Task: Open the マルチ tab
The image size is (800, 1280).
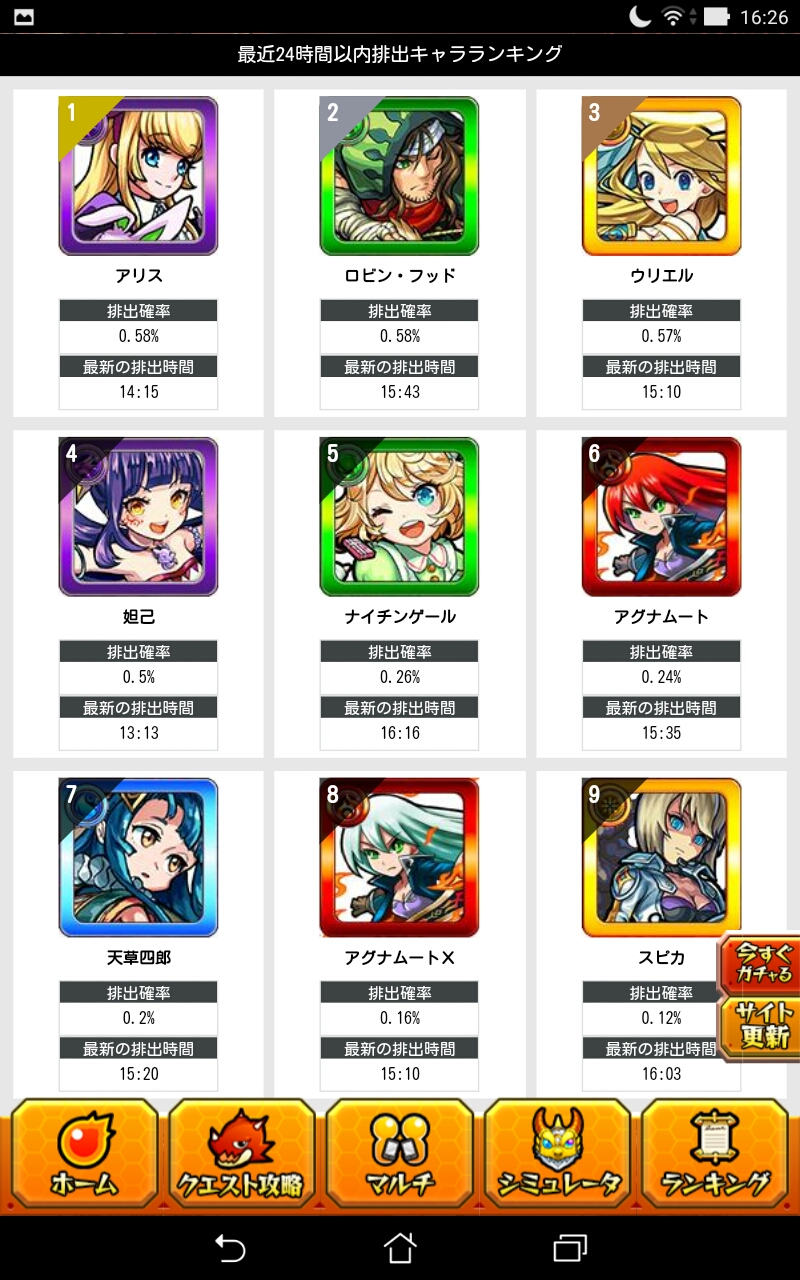Action: [400, 1156]
